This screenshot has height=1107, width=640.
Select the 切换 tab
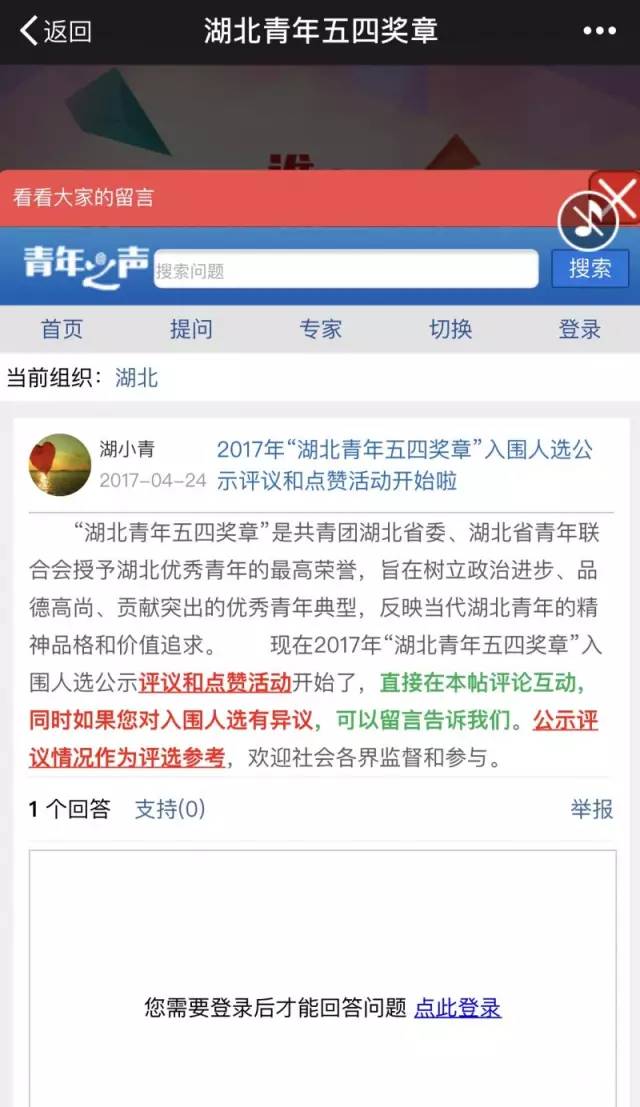coord(450,329)
